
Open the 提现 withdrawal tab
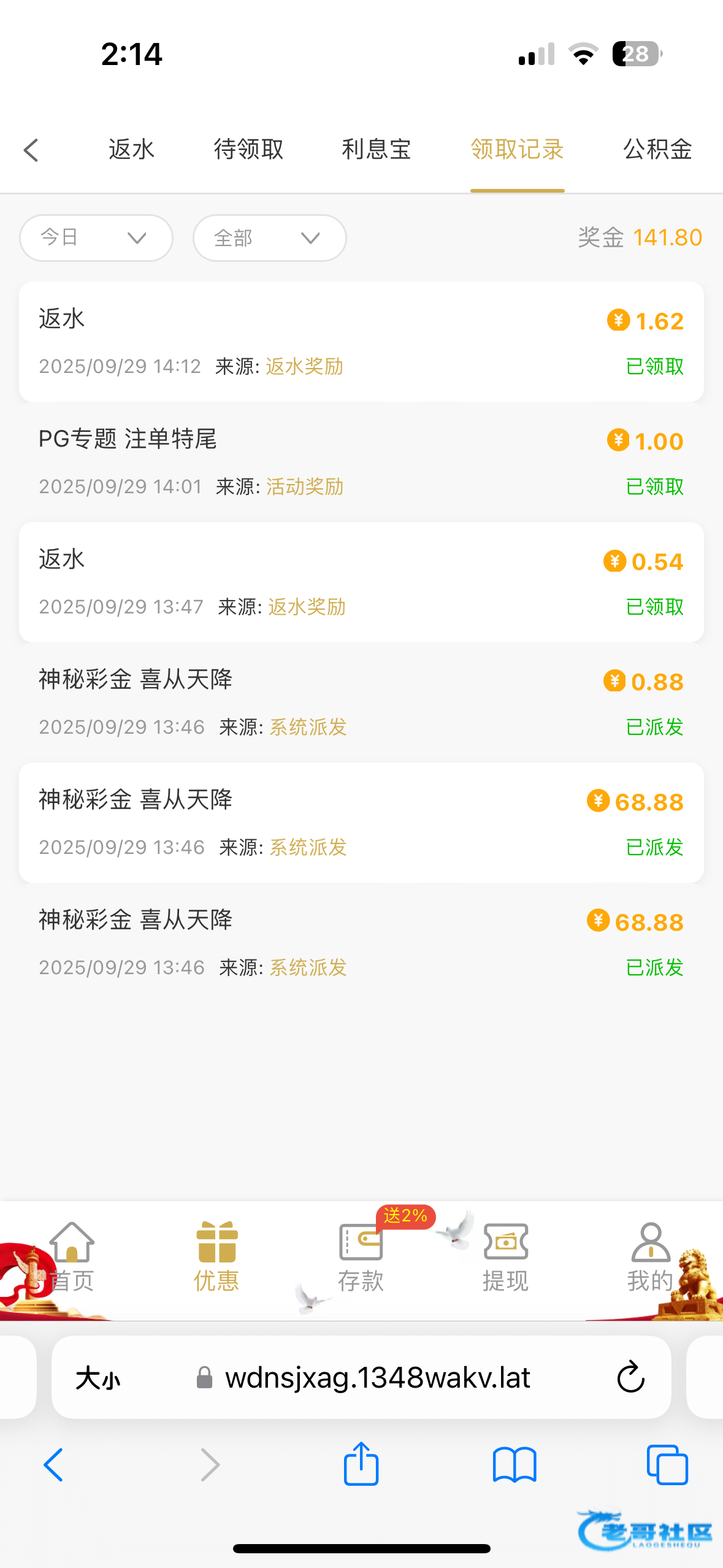tap(505, 1258)
